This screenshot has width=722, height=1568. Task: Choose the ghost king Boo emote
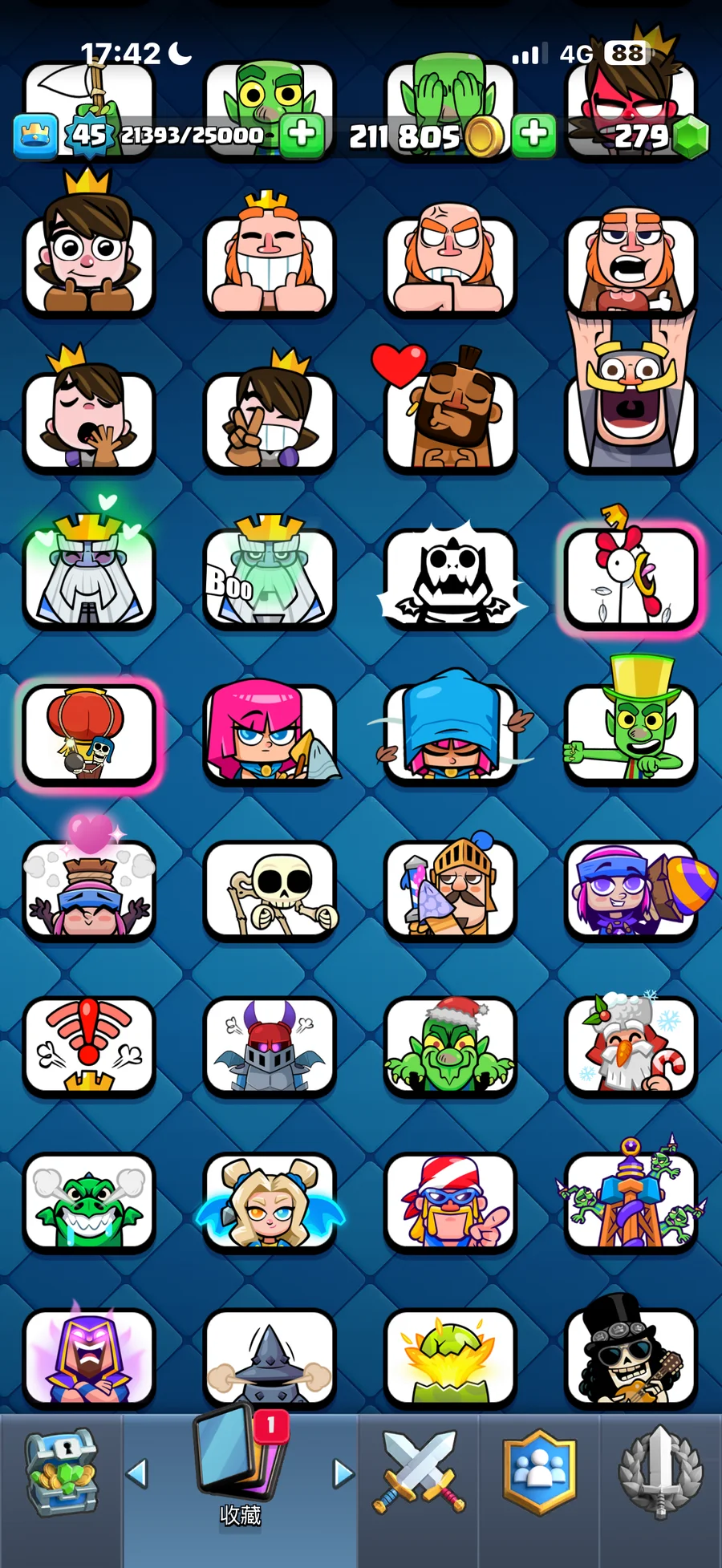[270, 577]
